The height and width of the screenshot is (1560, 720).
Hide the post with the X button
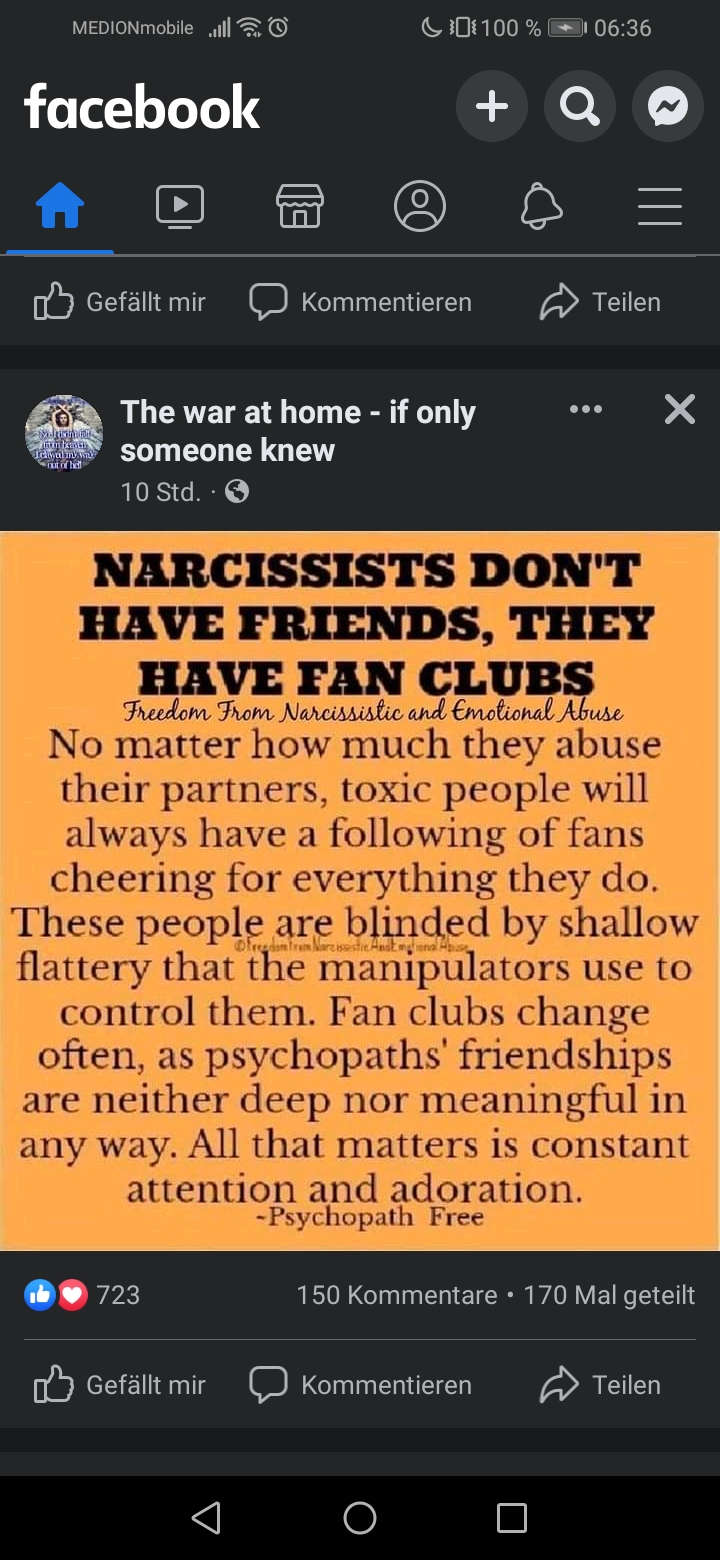[679, 409]
